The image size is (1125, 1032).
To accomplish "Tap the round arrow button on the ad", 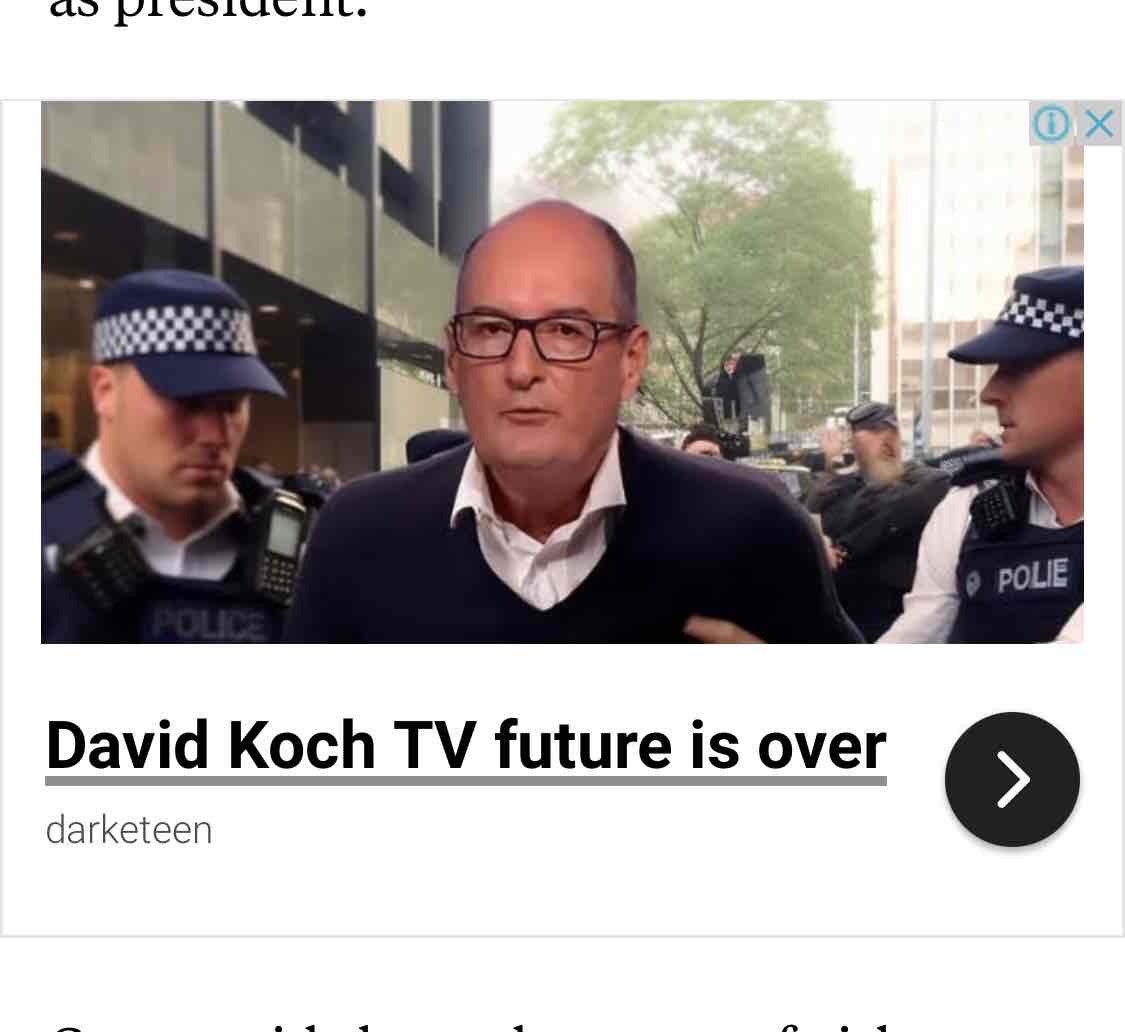I will 1012,780.
